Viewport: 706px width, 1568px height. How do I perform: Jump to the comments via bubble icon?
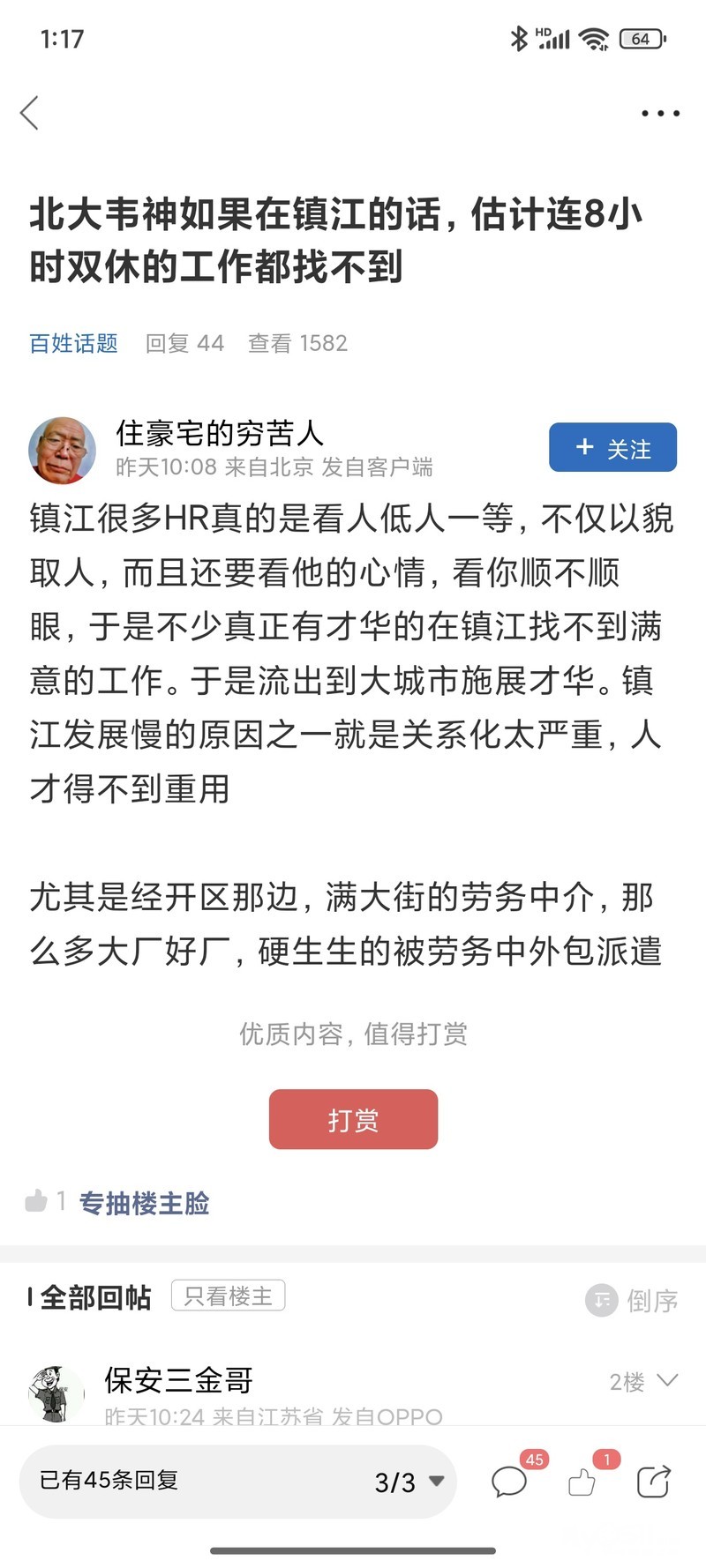(x=509, y=1482)
